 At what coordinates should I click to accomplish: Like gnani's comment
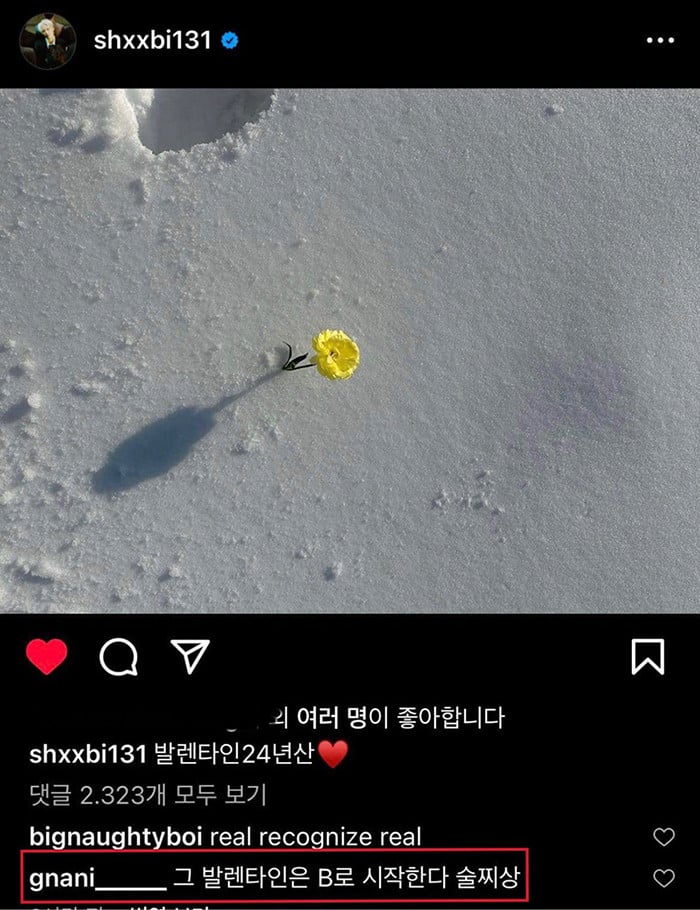tap(663, 878)
